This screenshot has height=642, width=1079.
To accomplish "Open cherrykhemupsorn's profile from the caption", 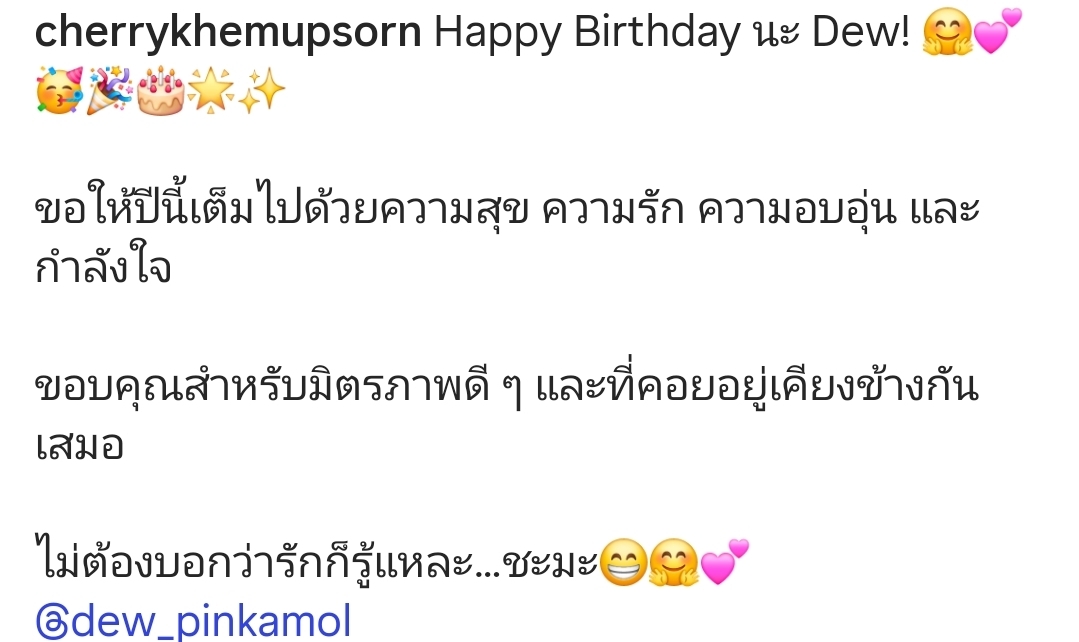I will pyautogui.click(x=228, y=34).
